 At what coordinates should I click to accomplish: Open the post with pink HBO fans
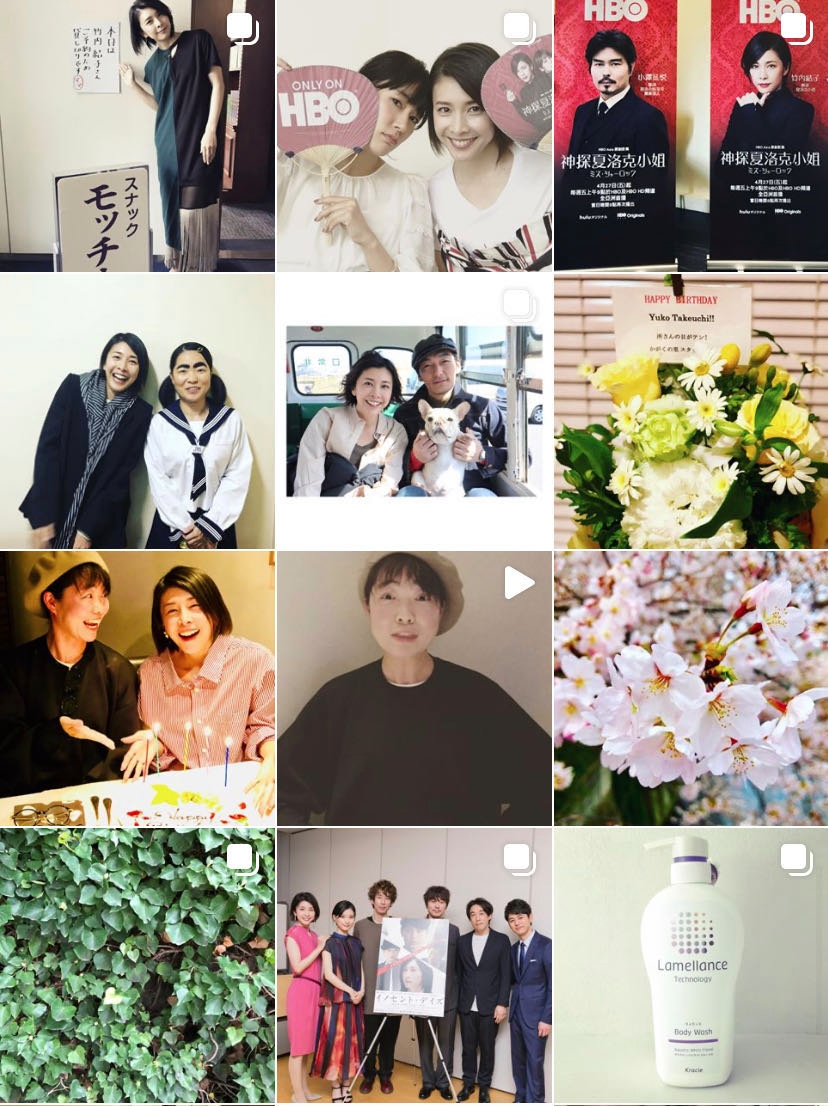click(x=414, y=135)
